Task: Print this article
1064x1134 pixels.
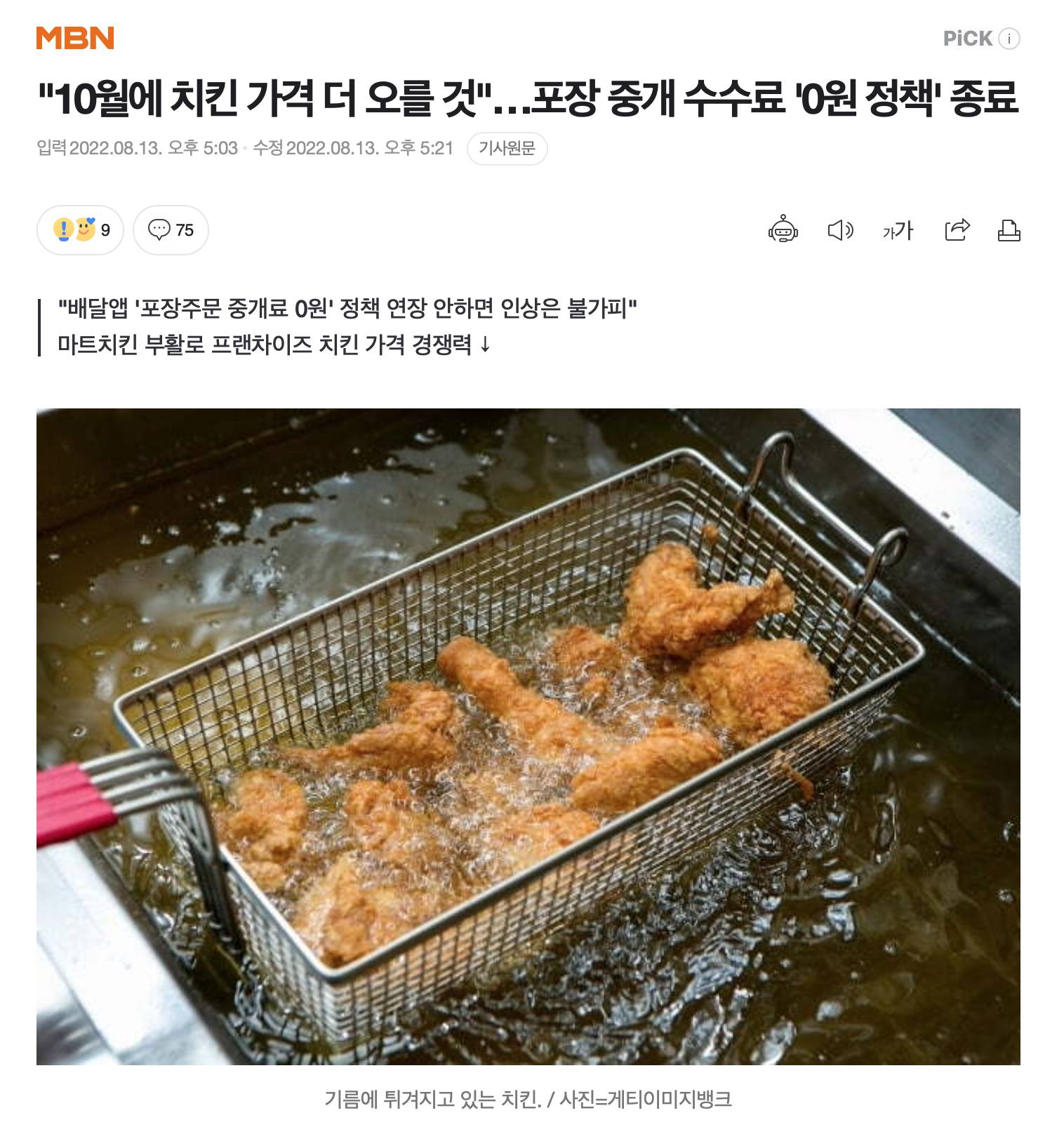Action: click(x=1009, y=229)
